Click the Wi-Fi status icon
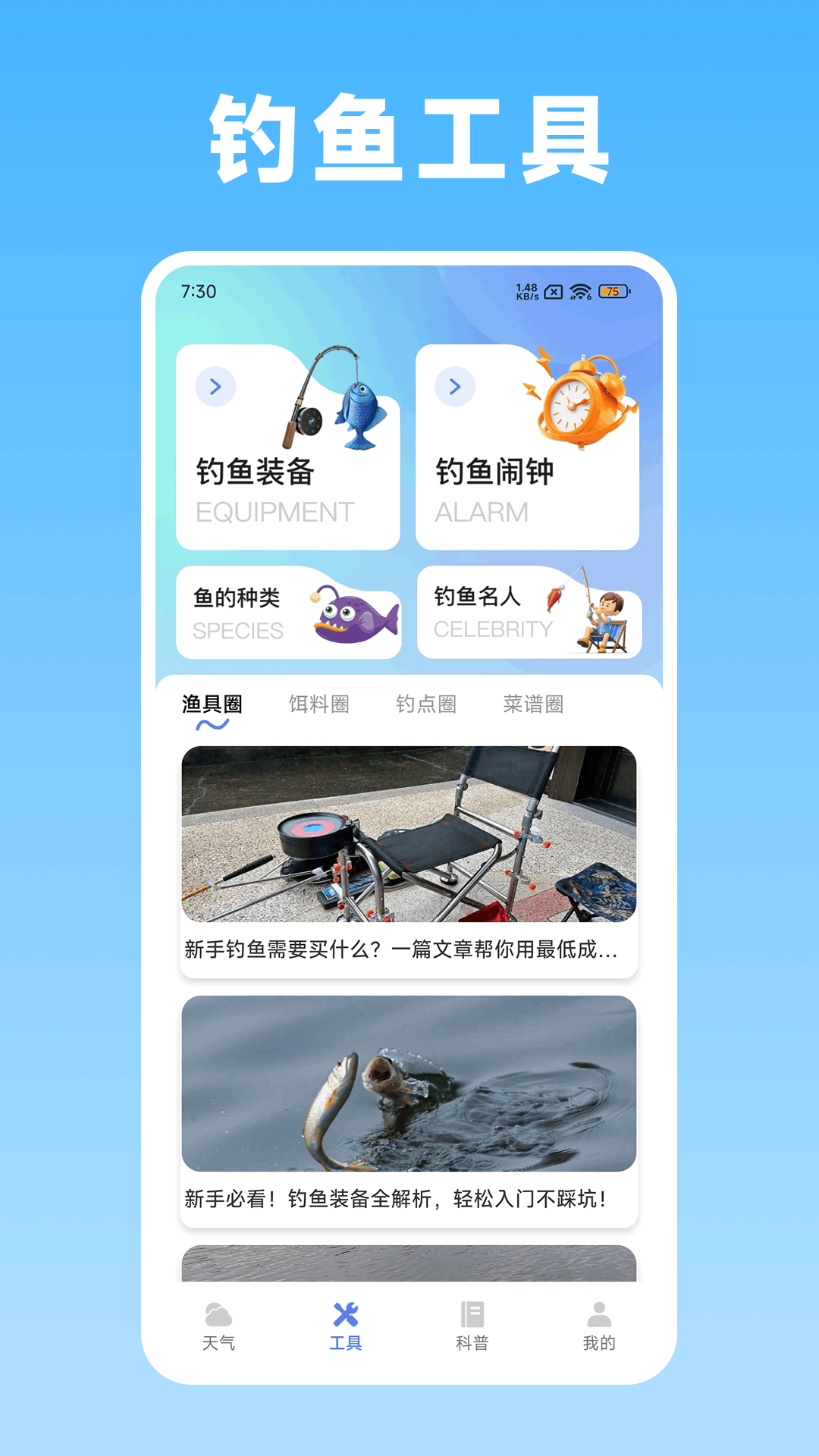819x1456 pixels. (581, 290)
